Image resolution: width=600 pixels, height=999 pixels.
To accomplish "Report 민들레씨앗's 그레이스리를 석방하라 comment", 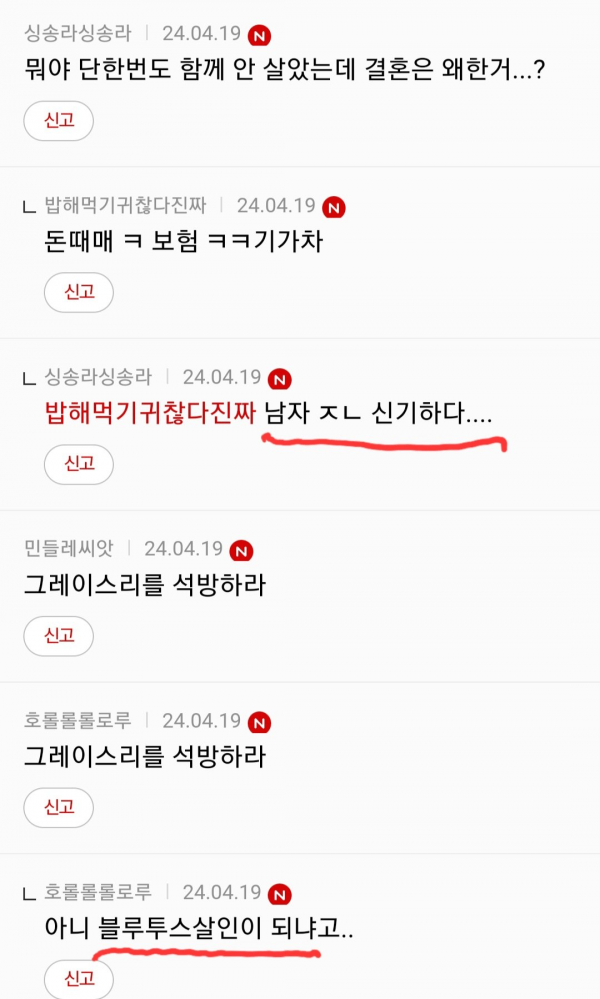I will click(x=59, y=636).
